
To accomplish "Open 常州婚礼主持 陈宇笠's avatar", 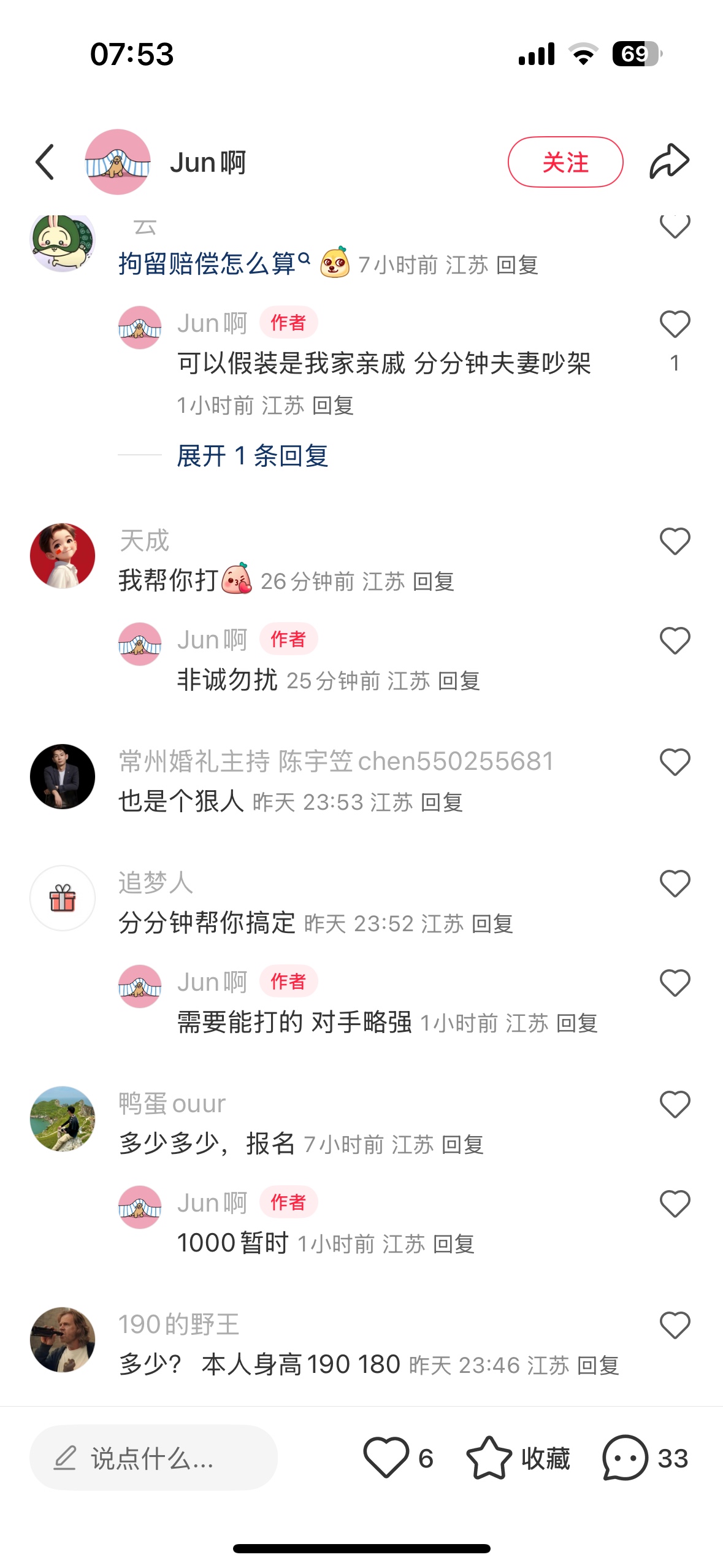I will tap(63, 777).
